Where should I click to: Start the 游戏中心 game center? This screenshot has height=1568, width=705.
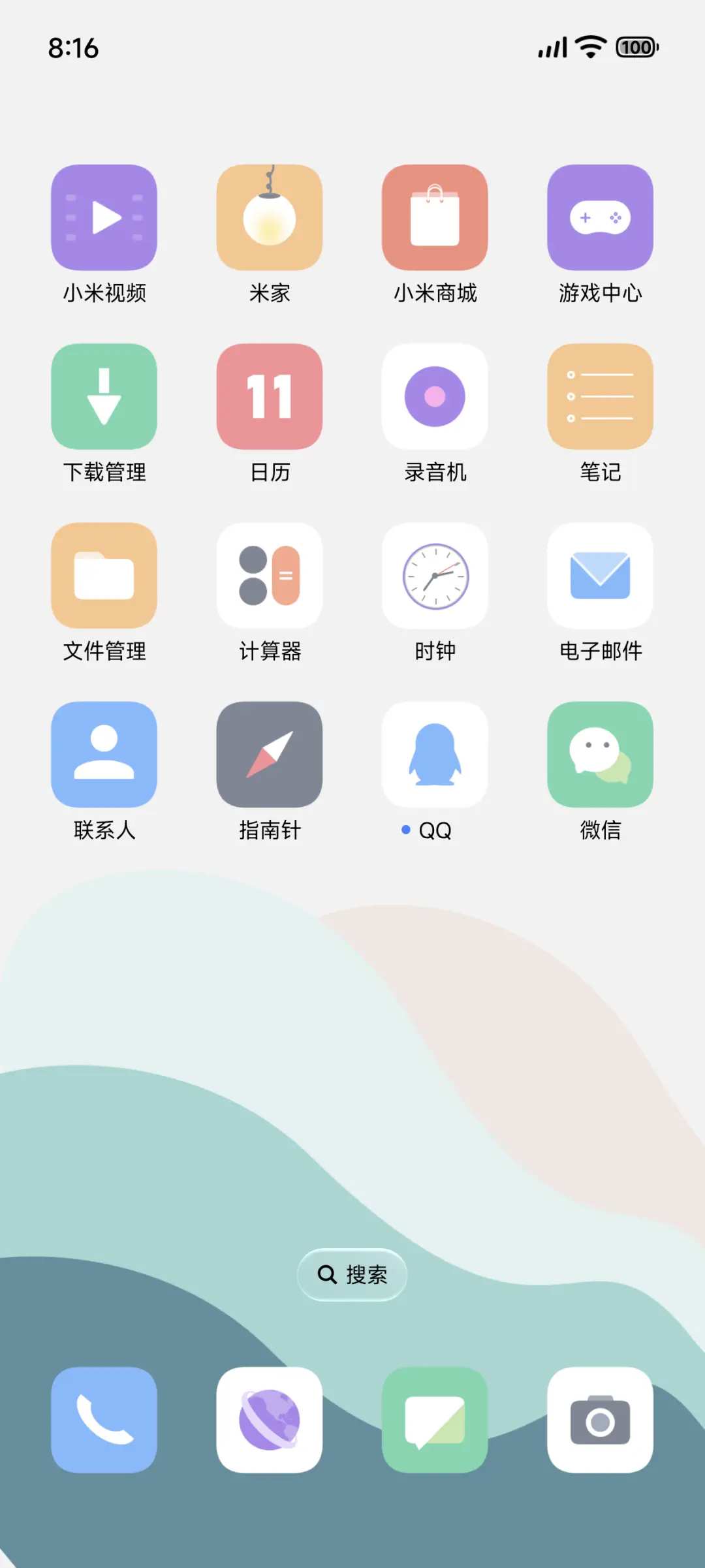coord(600,218)
